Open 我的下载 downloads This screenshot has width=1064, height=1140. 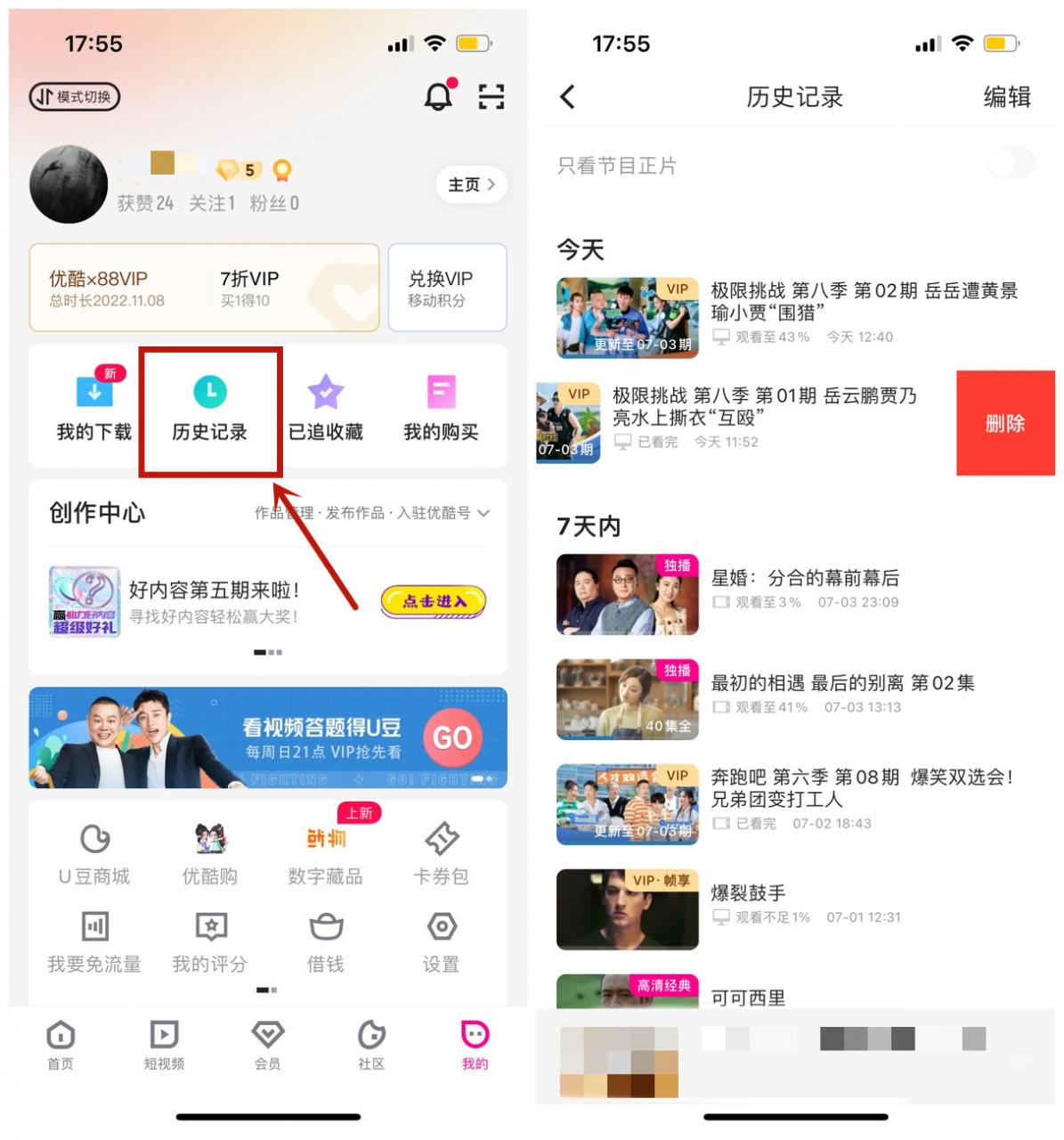pos(93,408)
